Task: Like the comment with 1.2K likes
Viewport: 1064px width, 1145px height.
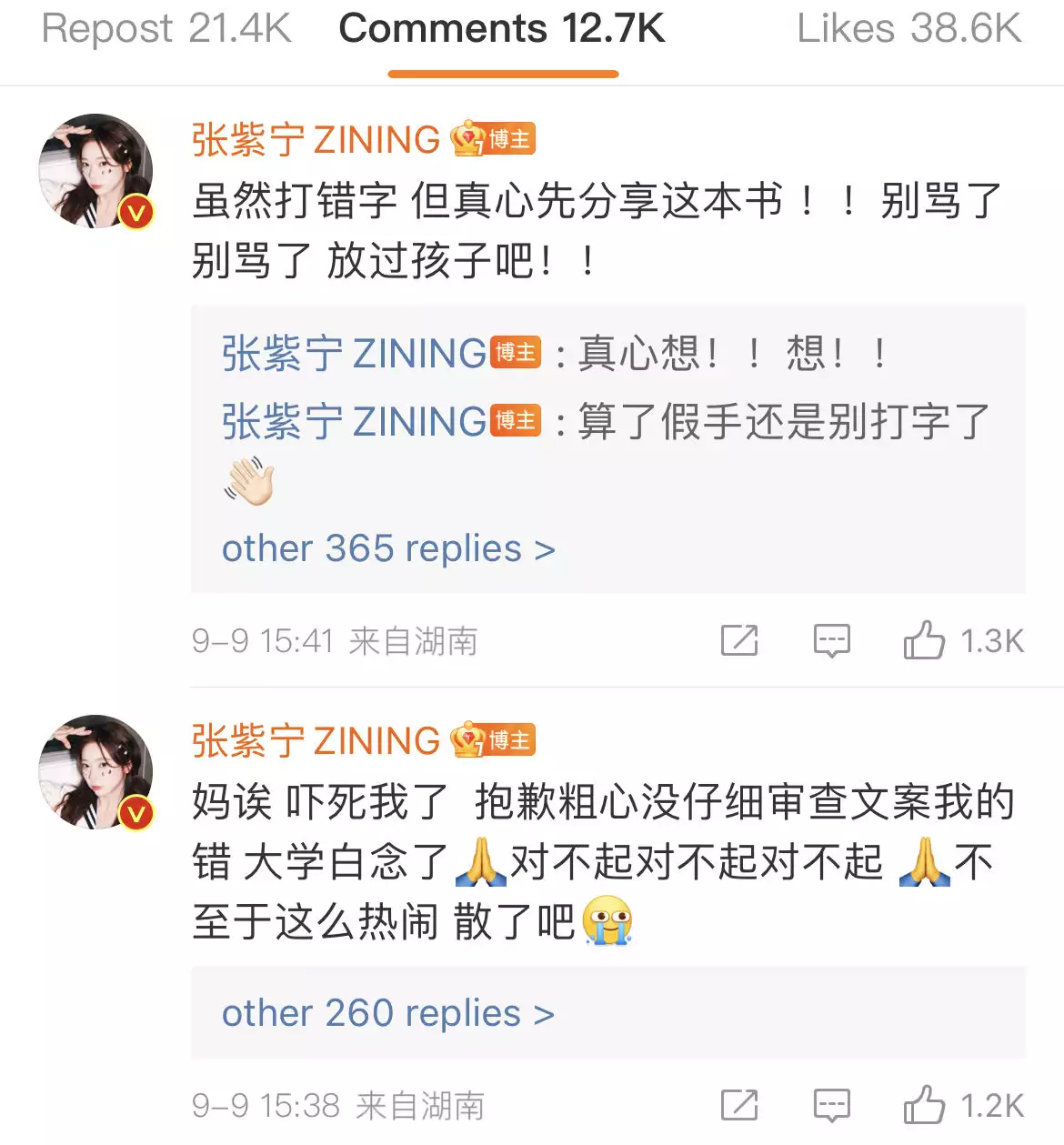Action: tap(925, 1106)
